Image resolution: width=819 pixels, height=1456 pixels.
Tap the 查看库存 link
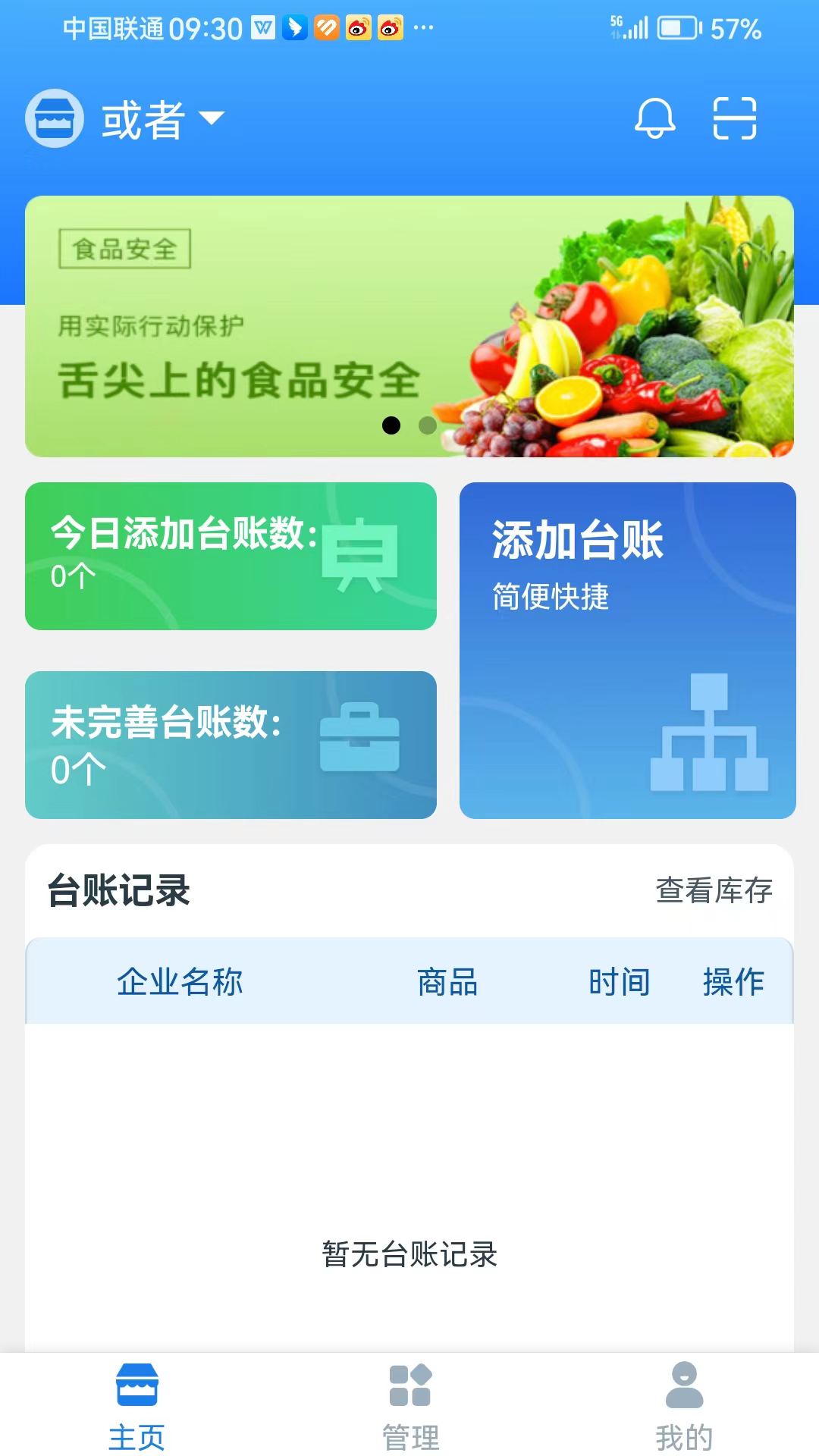click(x=714, y=890)
